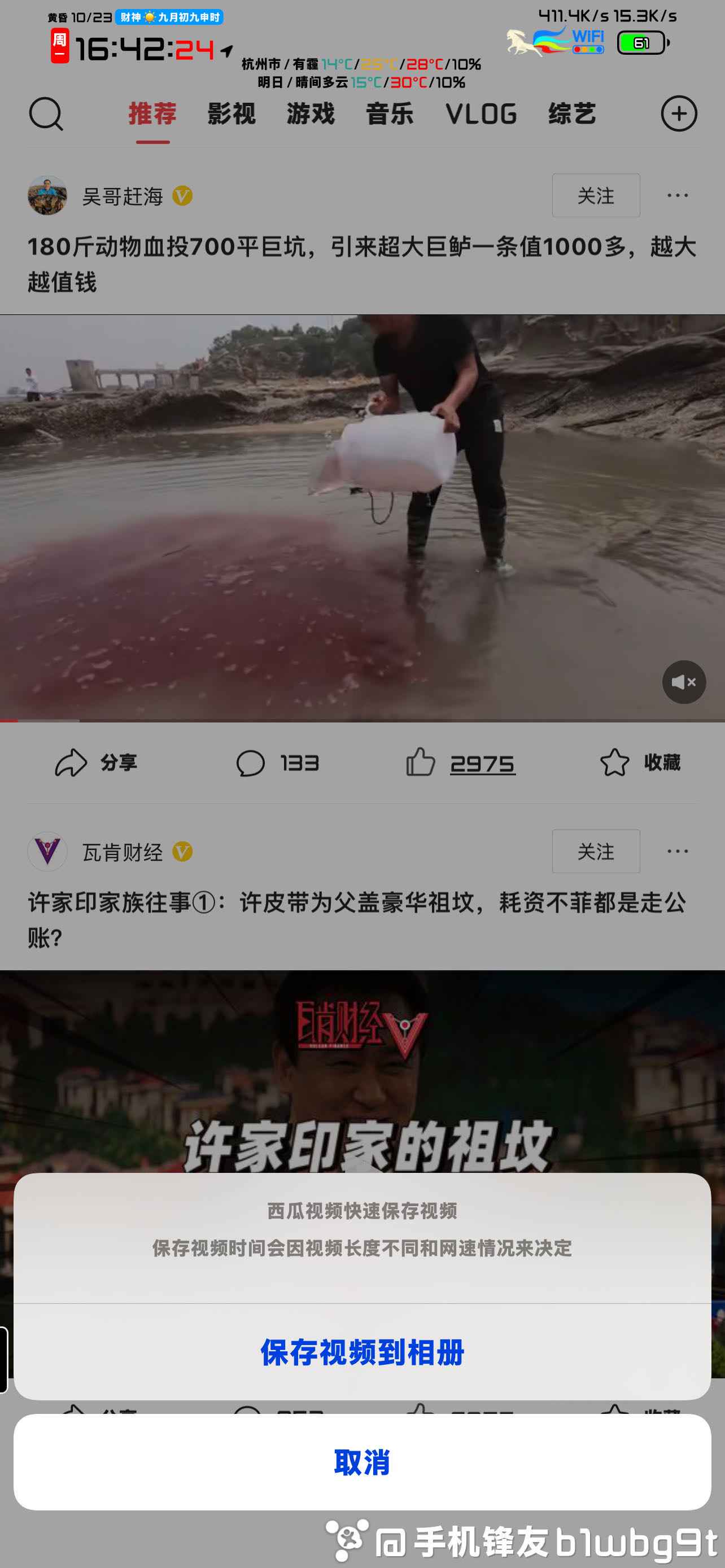Follow 瓦肯财经 with the 关注 button
Viewport: 725px width, 1568px height.
(x=596, y=851)
